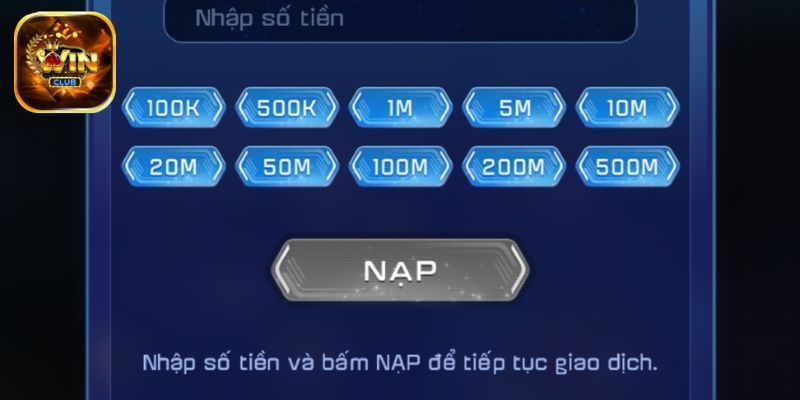Screen dimensions: 800x400
Task: Tap the Nhập số tiền input field
Action: pyautogui.click(x=400, y=18)
